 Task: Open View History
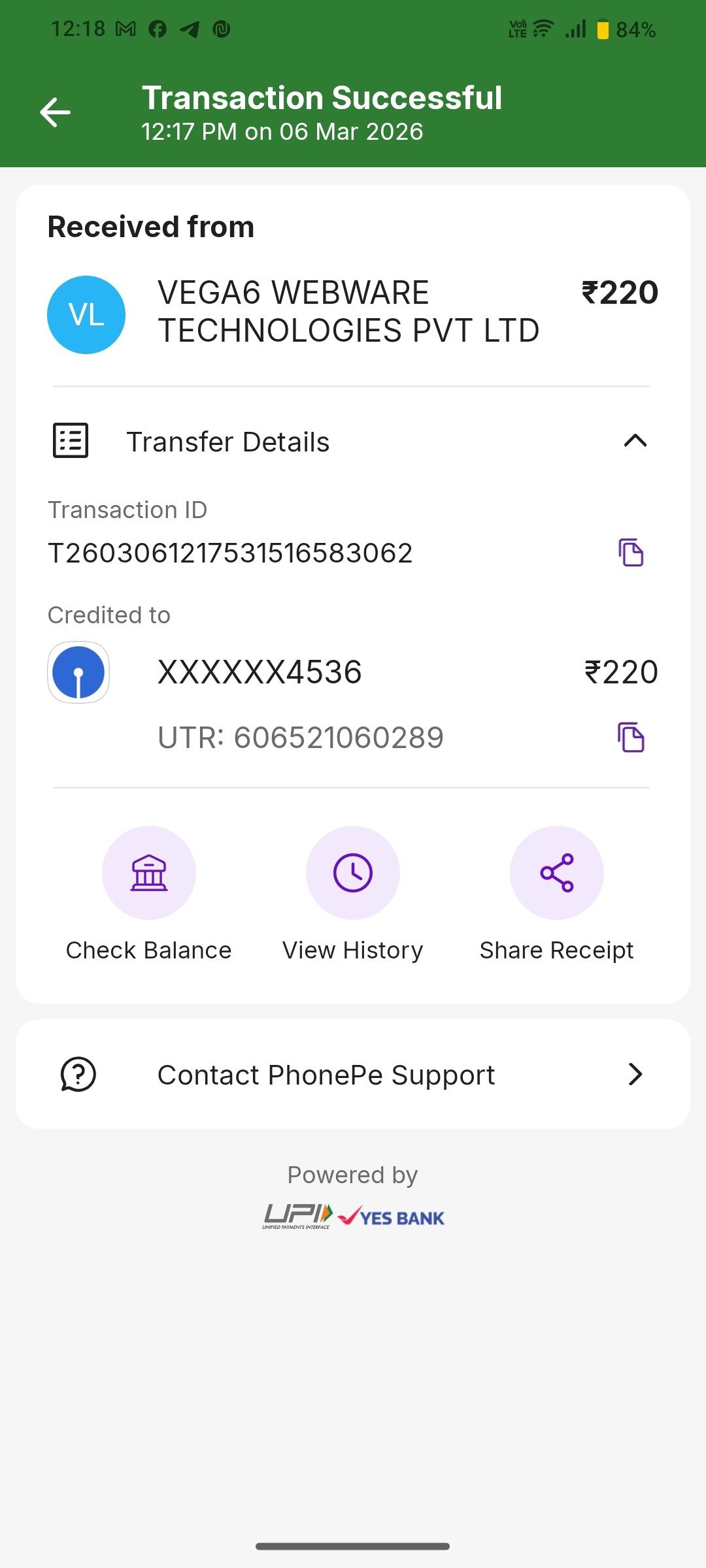353,873
